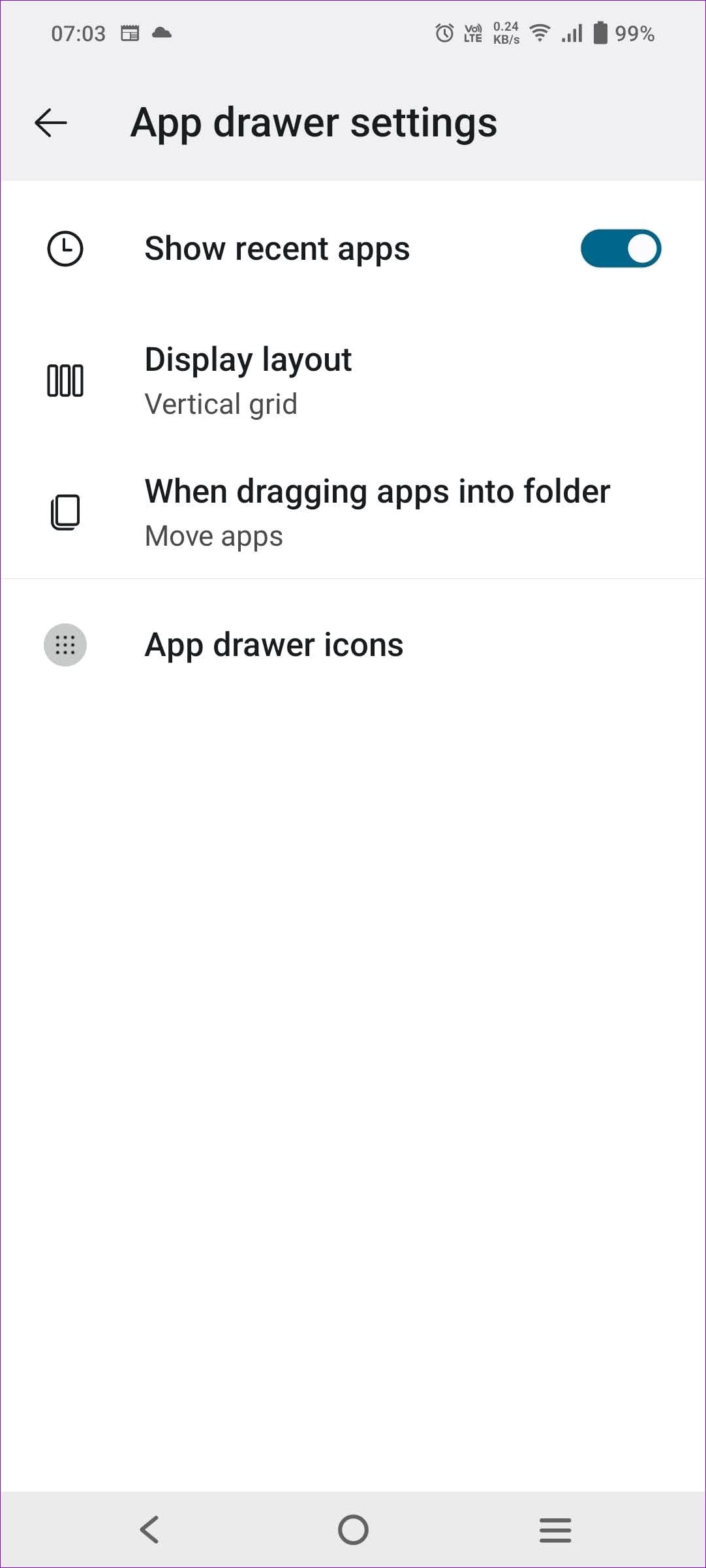Disable the Show recent apps toggle

coord(621,248)
